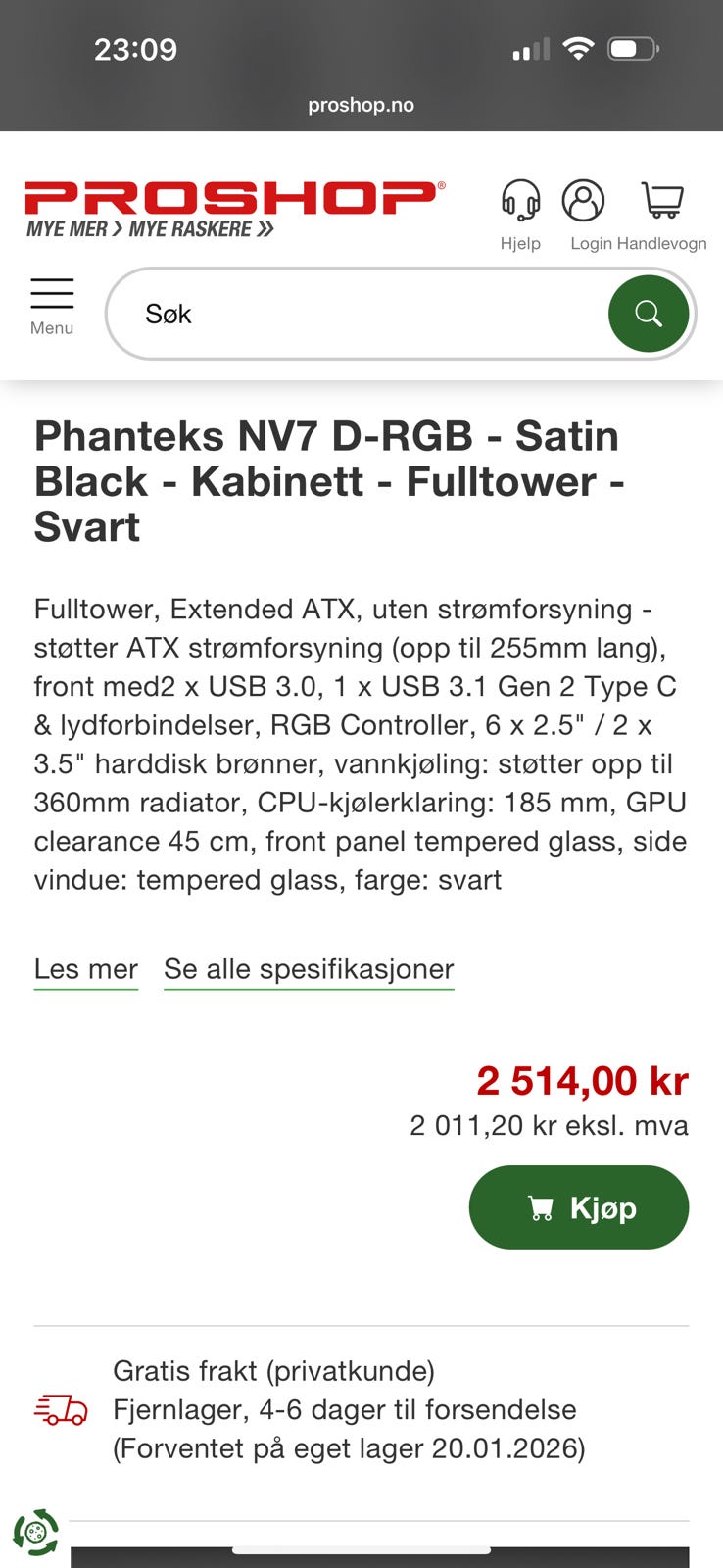Click the Kjøp purchase button

[x=578, y=1207]
